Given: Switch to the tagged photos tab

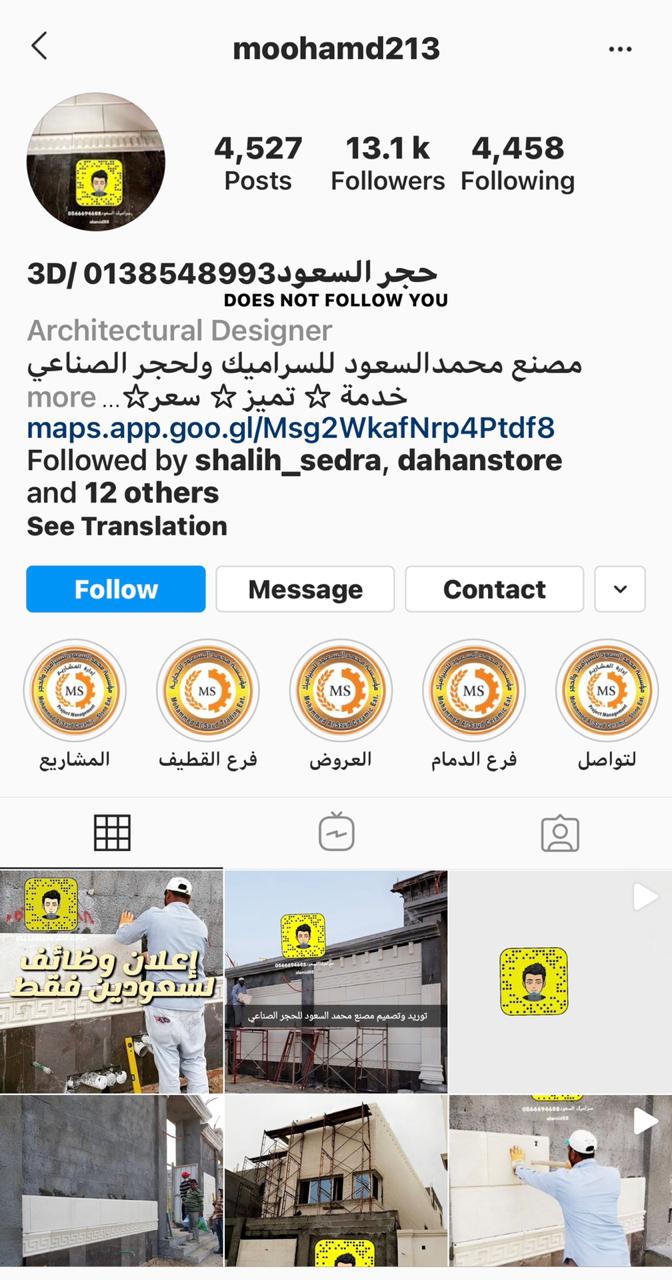Looking at the screenshot, I should 560,832.
